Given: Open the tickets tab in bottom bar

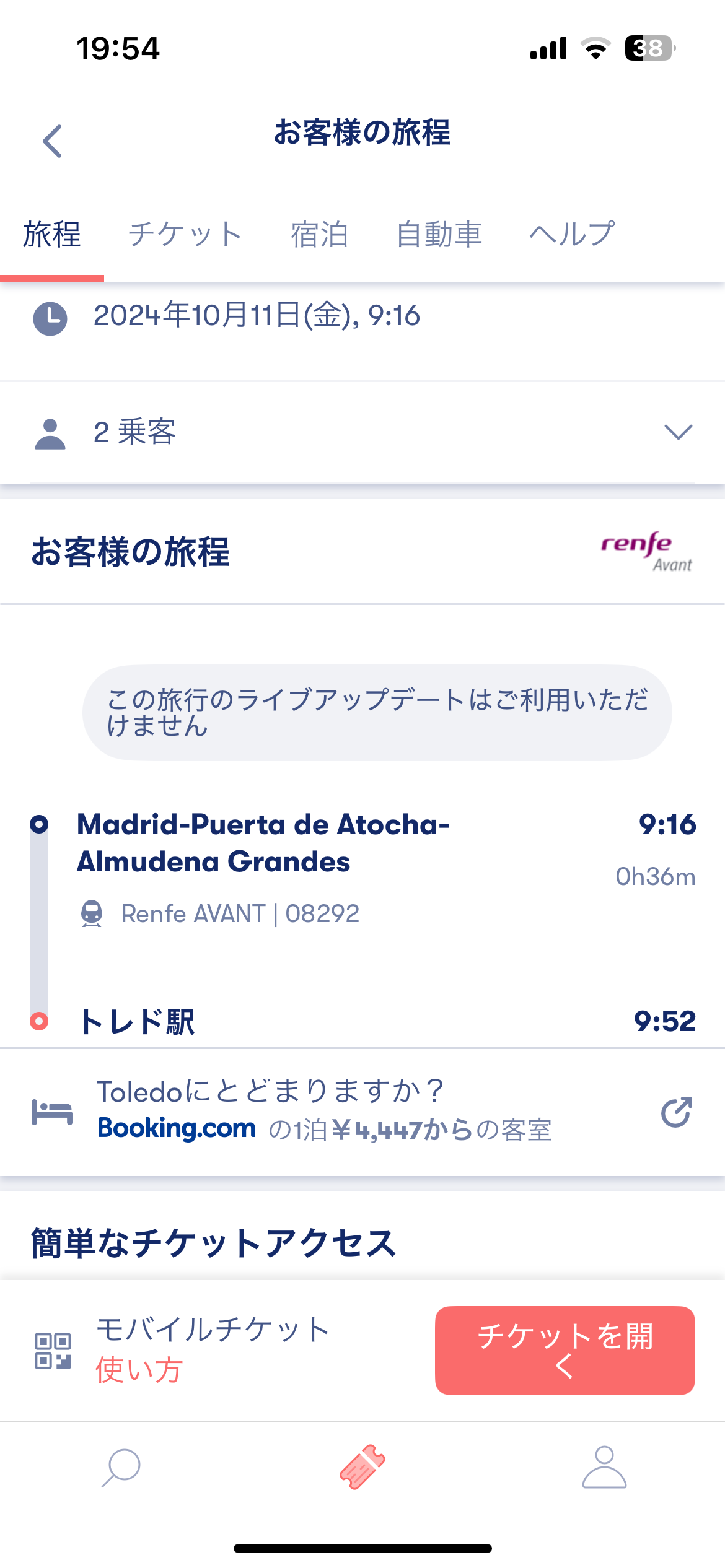Looking at the screenshot, I should (362, 1467).
